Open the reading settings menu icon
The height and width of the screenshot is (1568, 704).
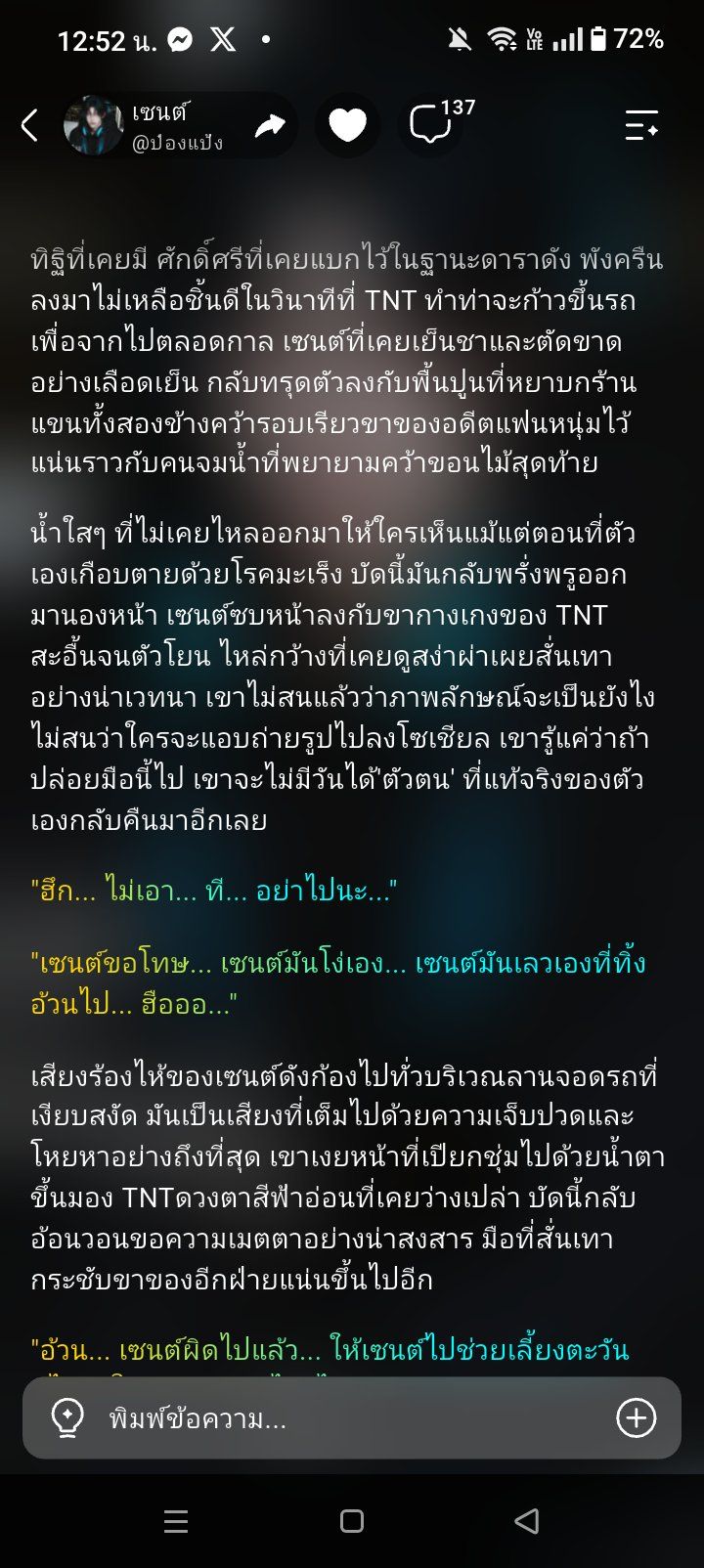tap(641, 125)
